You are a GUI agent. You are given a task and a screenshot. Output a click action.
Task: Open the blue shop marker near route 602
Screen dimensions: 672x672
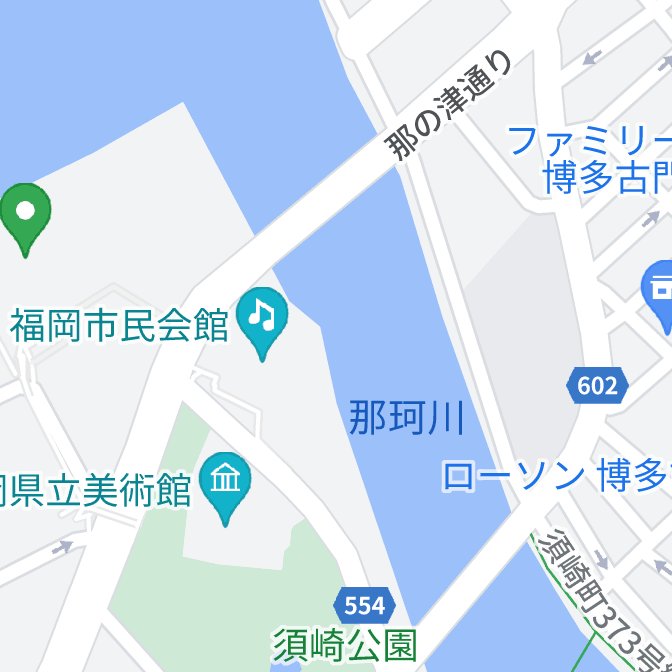pos(661,290)
